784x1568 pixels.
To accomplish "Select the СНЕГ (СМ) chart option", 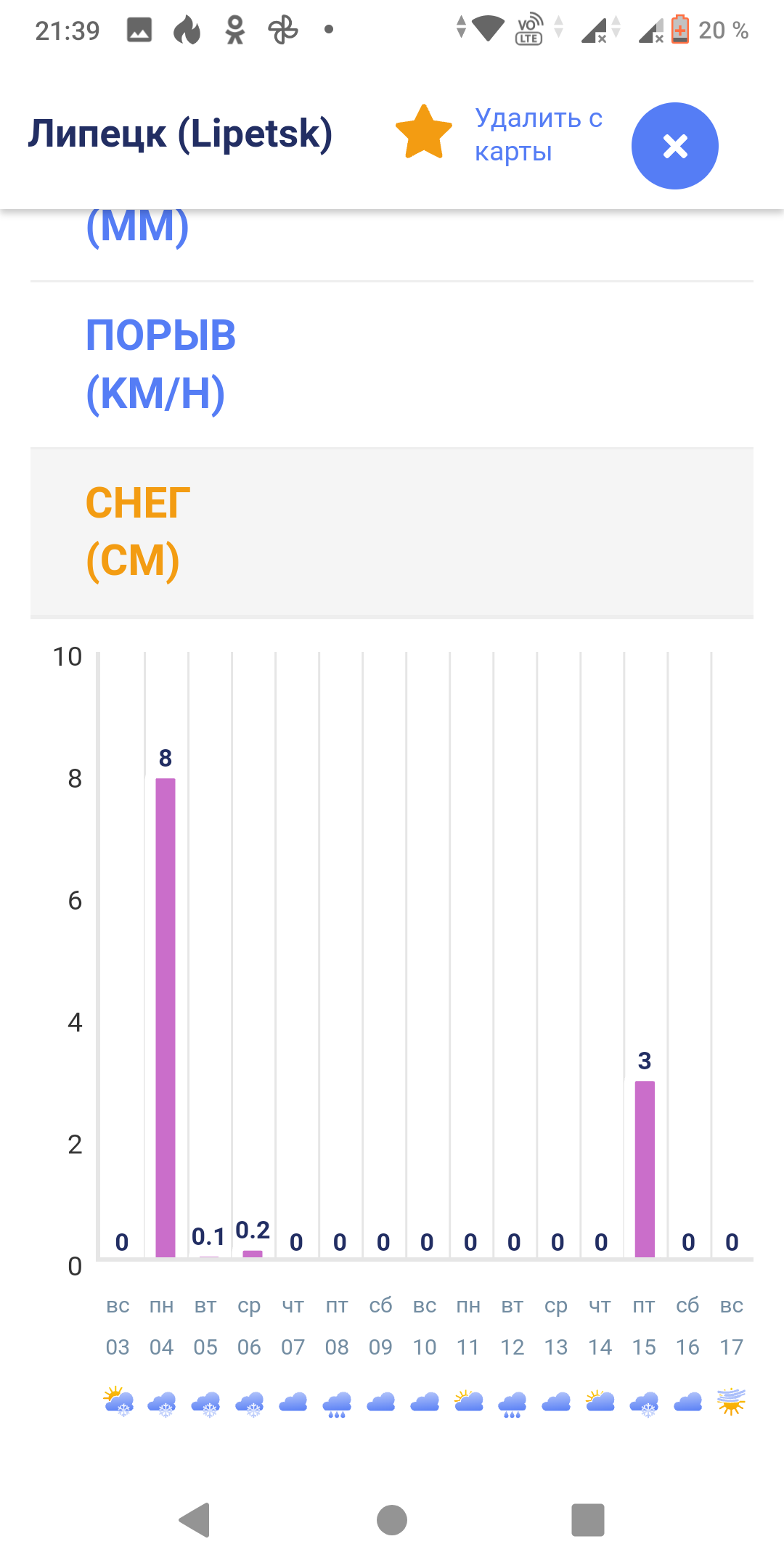I will (x=392, y=533).
